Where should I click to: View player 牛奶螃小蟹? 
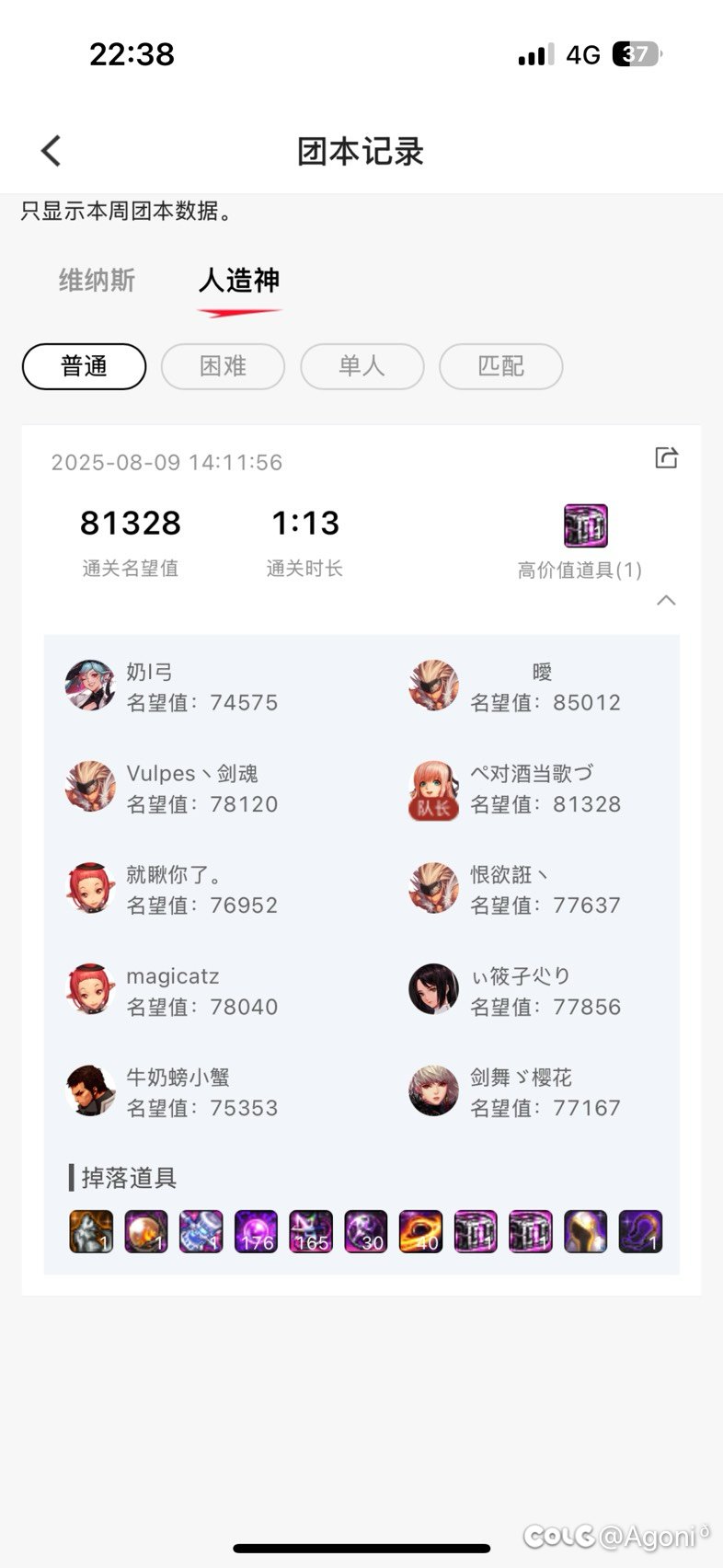(175, 1091)
